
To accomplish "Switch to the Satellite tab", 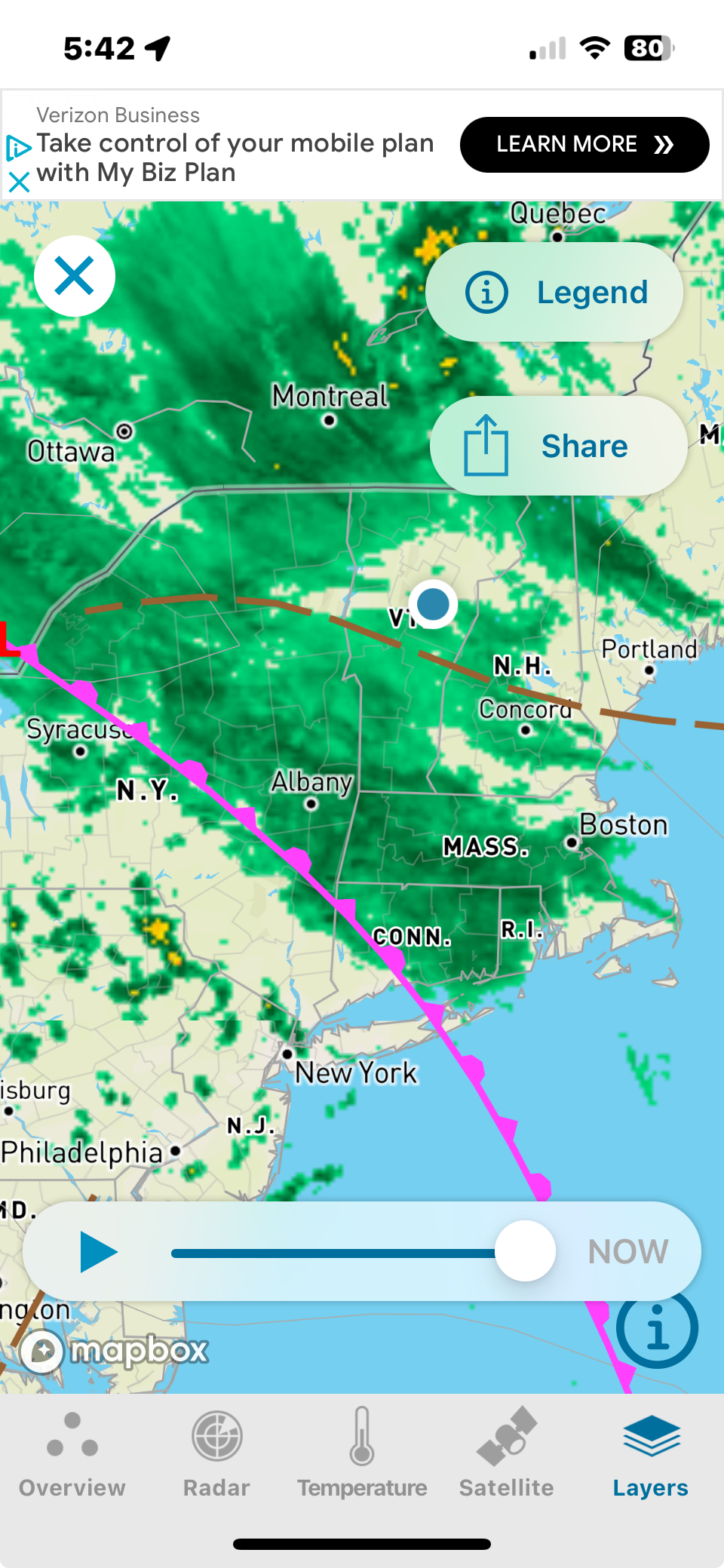I will coord(507,1456).
